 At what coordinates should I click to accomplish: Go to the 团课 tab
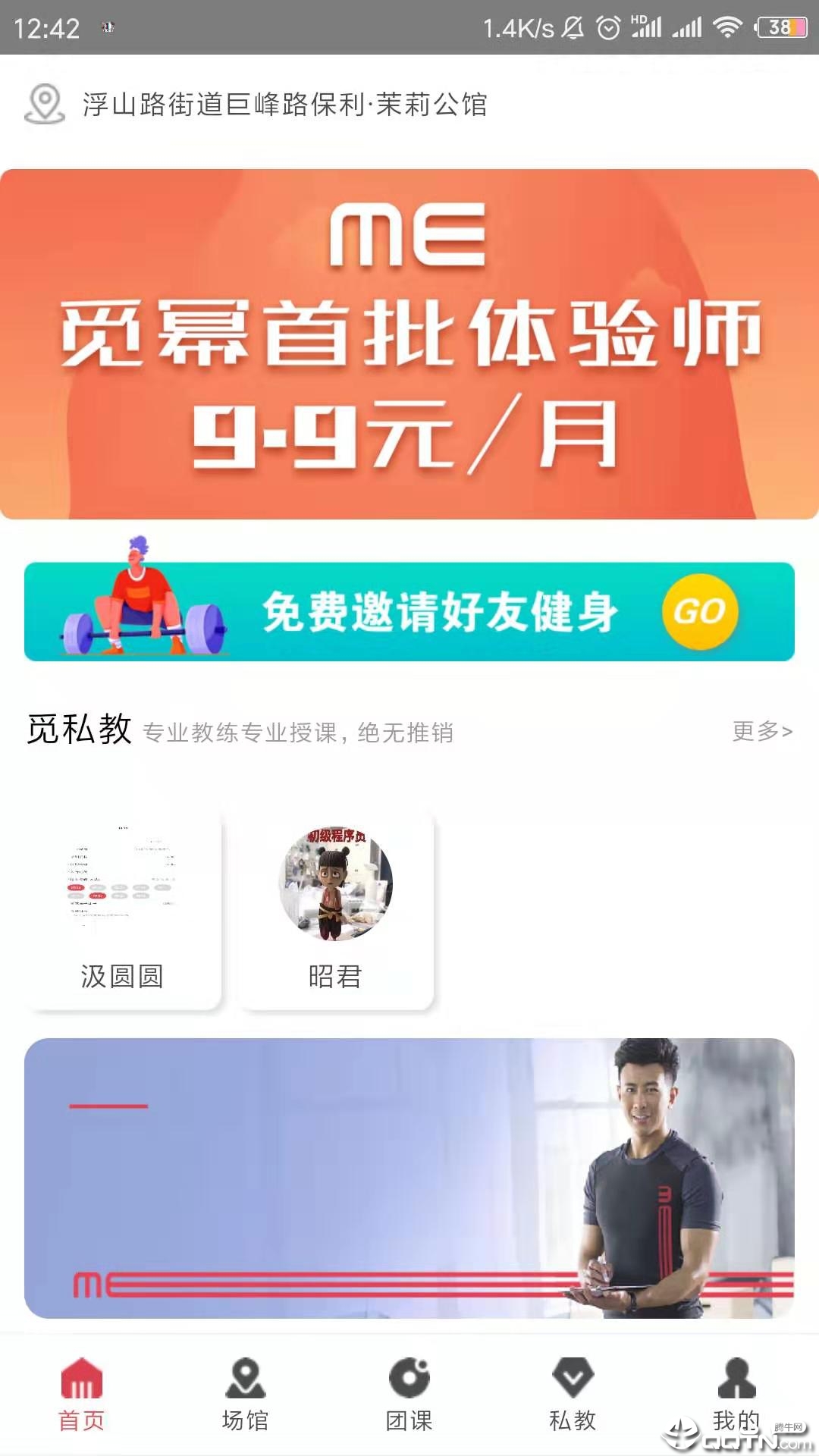(x=409, y=1394)
